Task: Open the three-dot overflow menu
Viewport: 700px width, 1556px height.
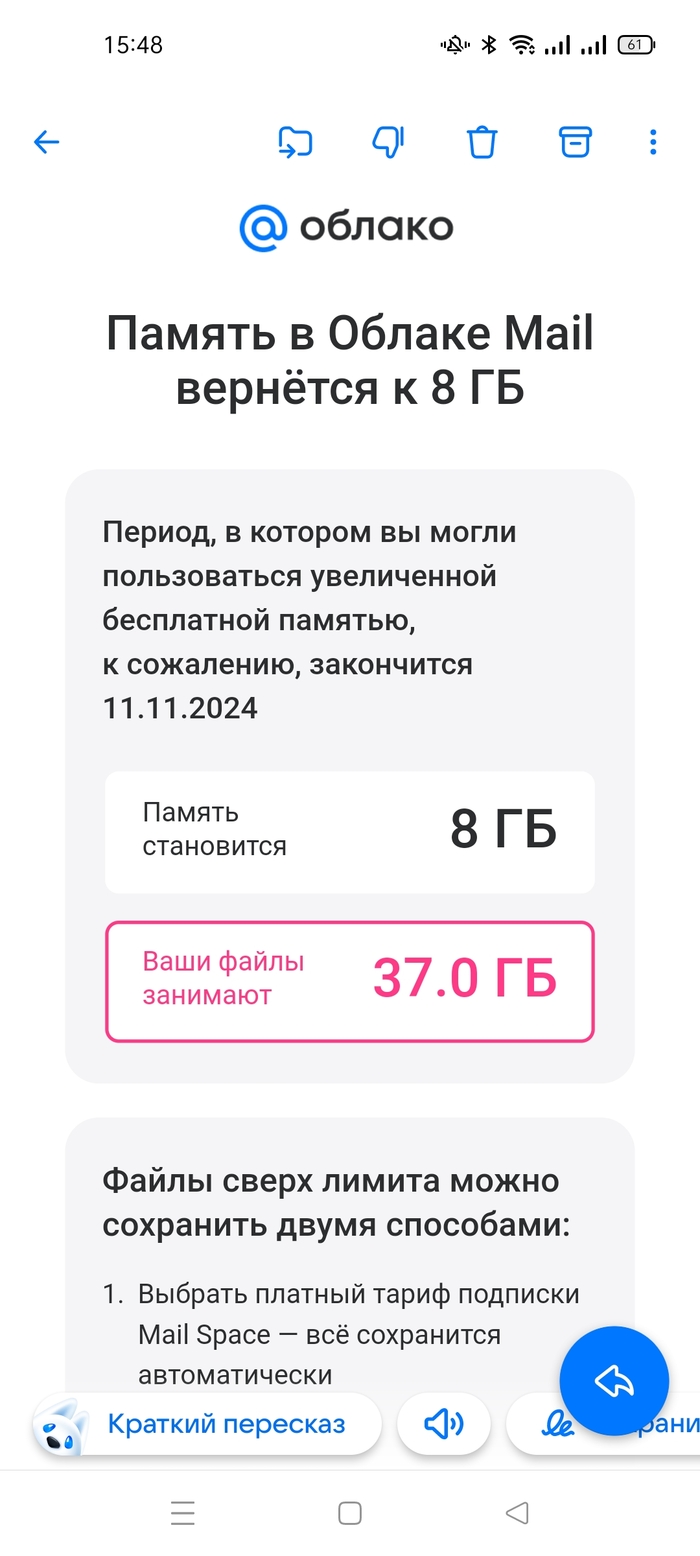Action: click(653, 142)
